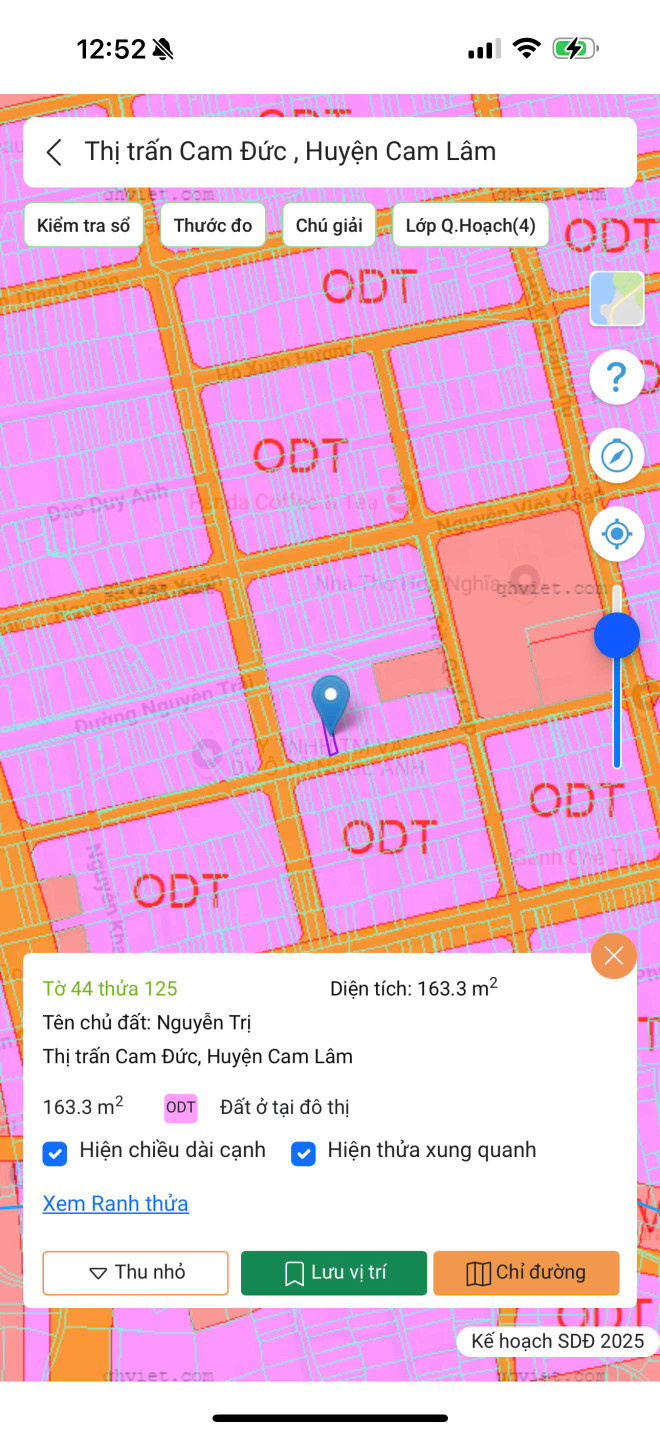Open the Xem Ranh thửa link
This screenshot has width=660, height=1434.
pyautogui.click(x=115, y=1203)
